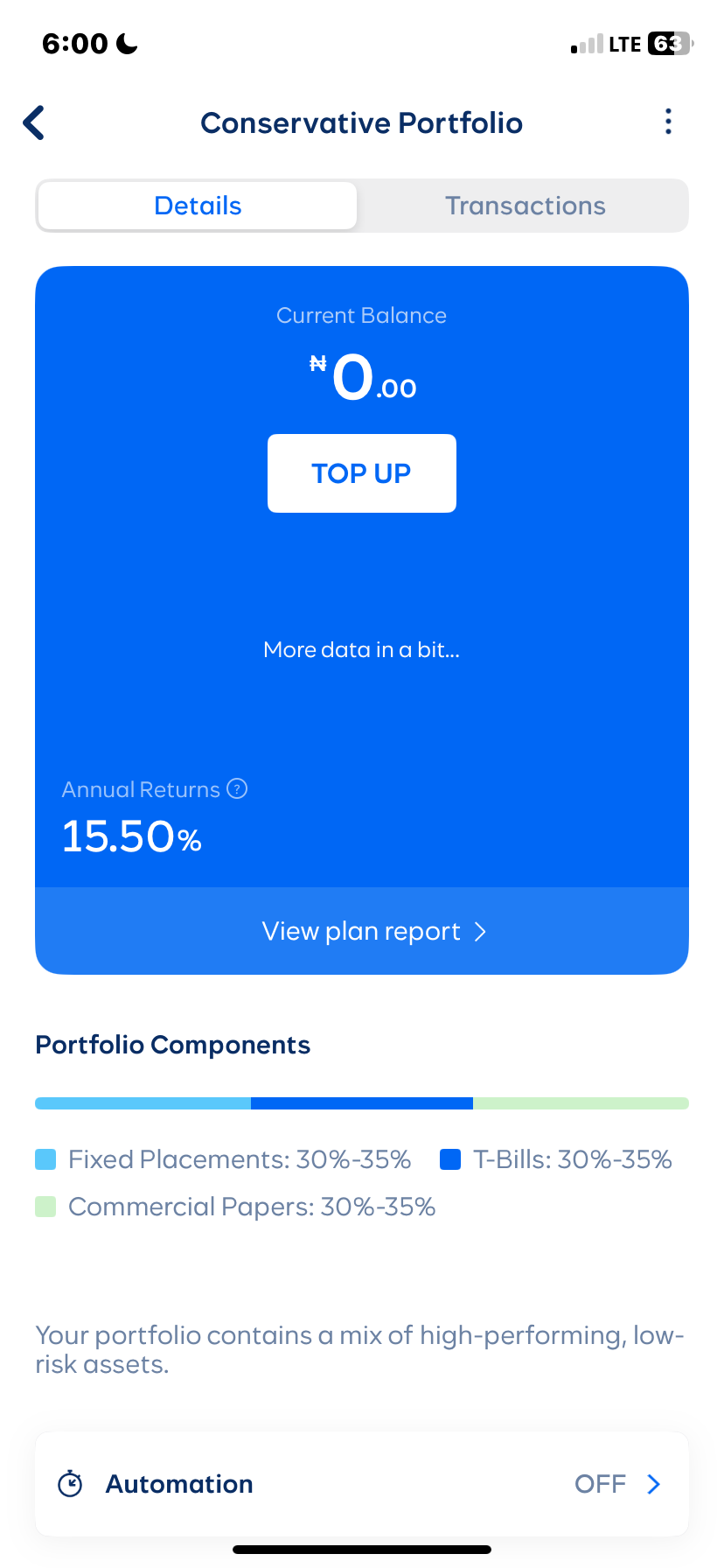Expand the Automation row chevron
Screen dimensions: 724x1568
(x=653, y=1483)
